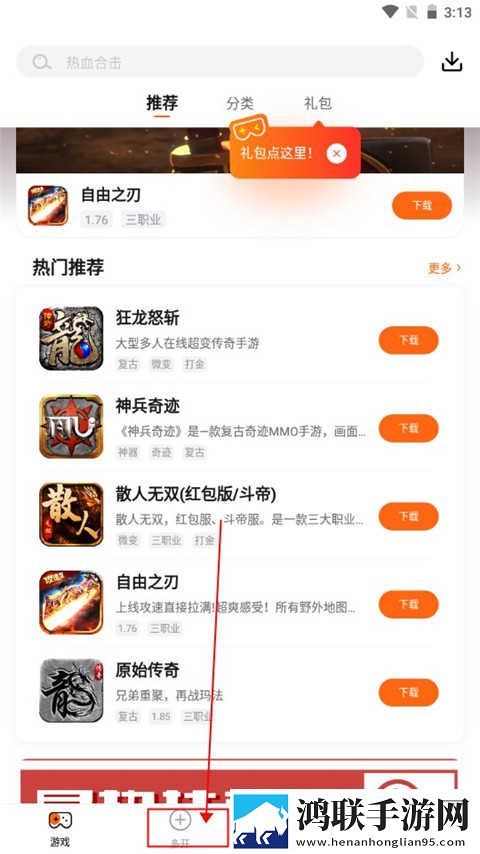Download 神兵奇迹

(x=409, y=428)
